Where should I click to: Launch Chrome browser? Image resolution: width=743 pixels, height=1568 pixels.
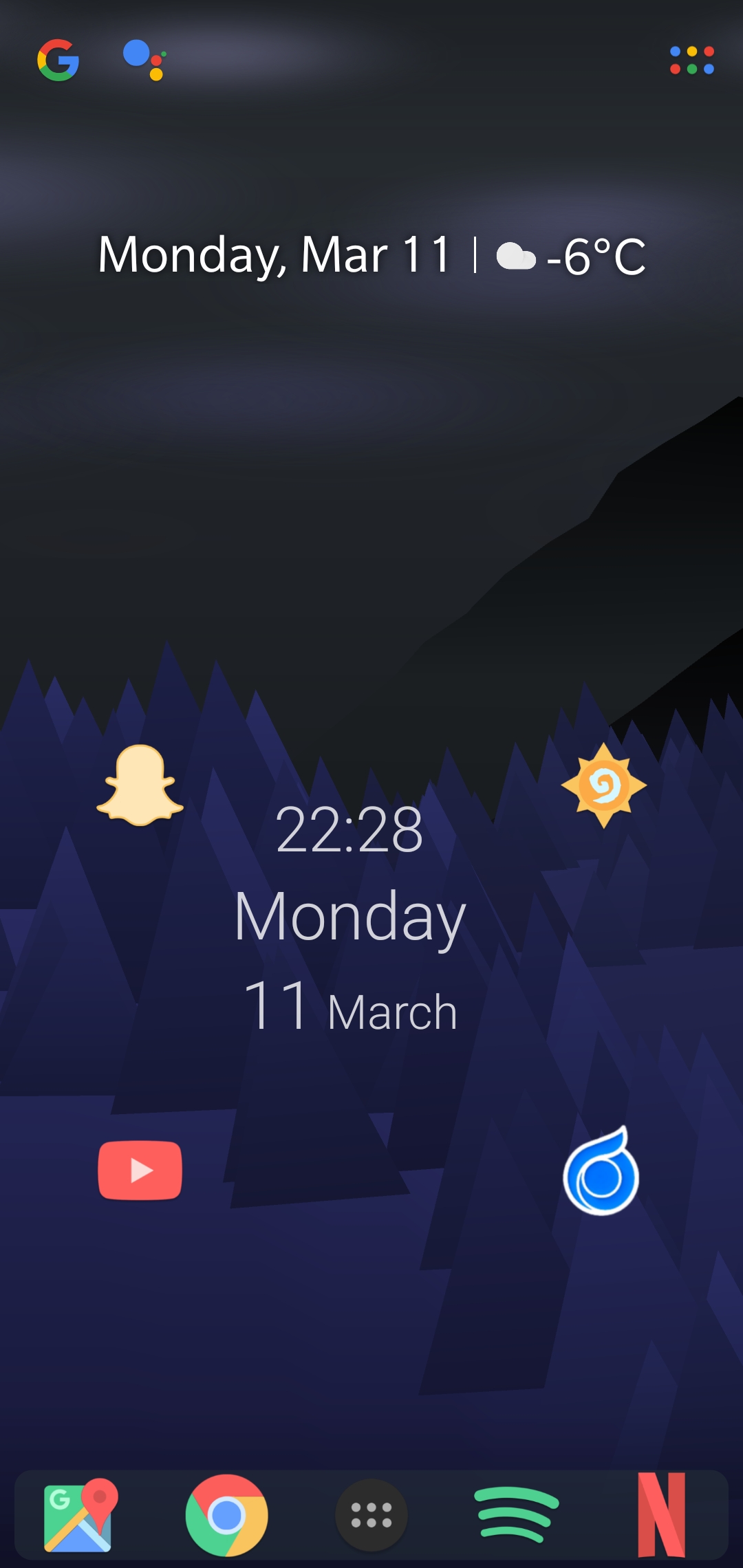click(x=226, y=1515)
